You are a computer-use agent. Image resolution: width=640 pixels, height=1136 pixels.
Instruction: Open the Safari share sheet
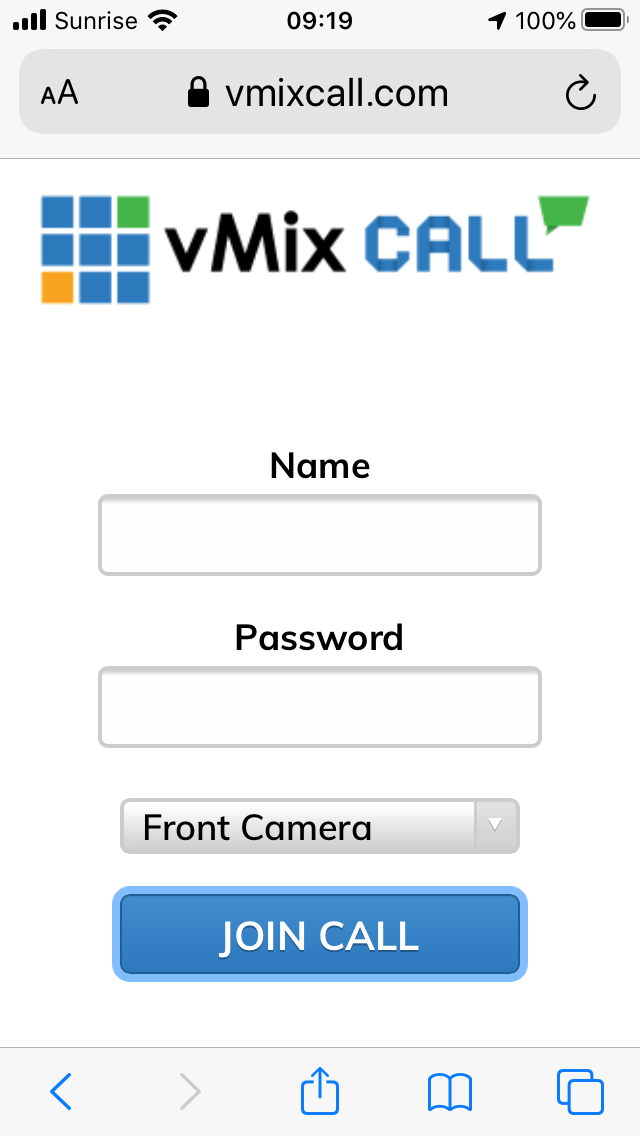point(320,1090)
